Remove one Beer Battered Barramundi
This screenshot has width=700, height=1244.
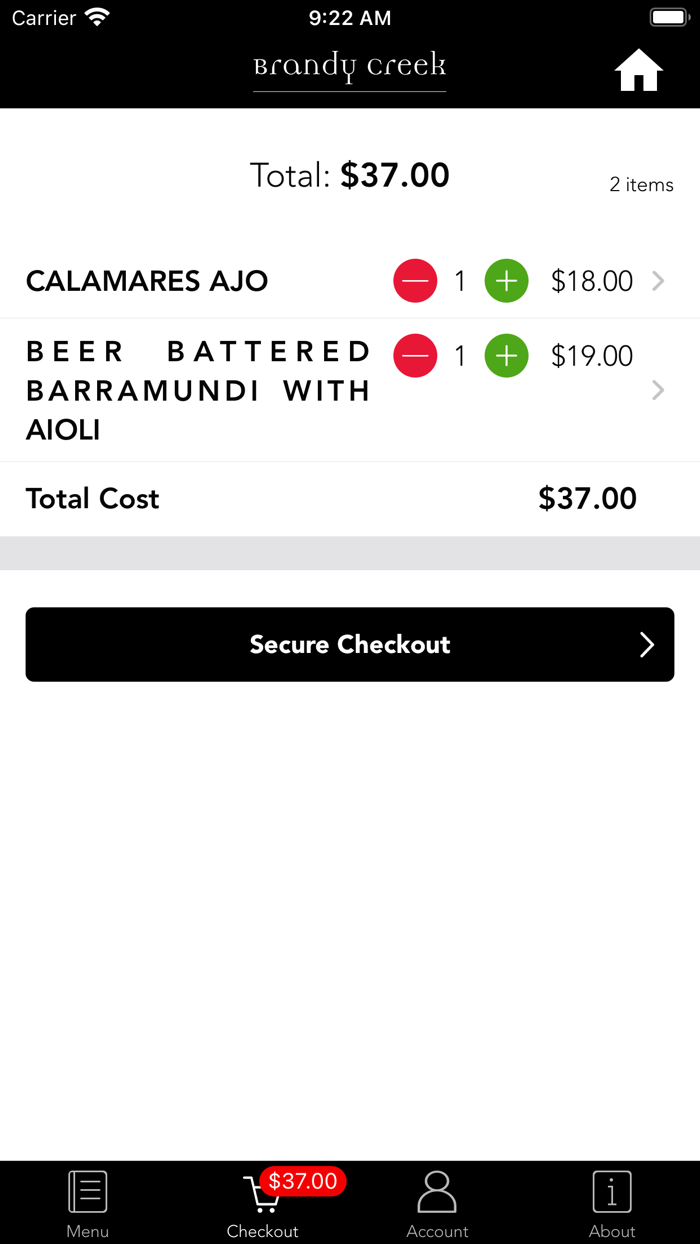(x=415, y=356)
